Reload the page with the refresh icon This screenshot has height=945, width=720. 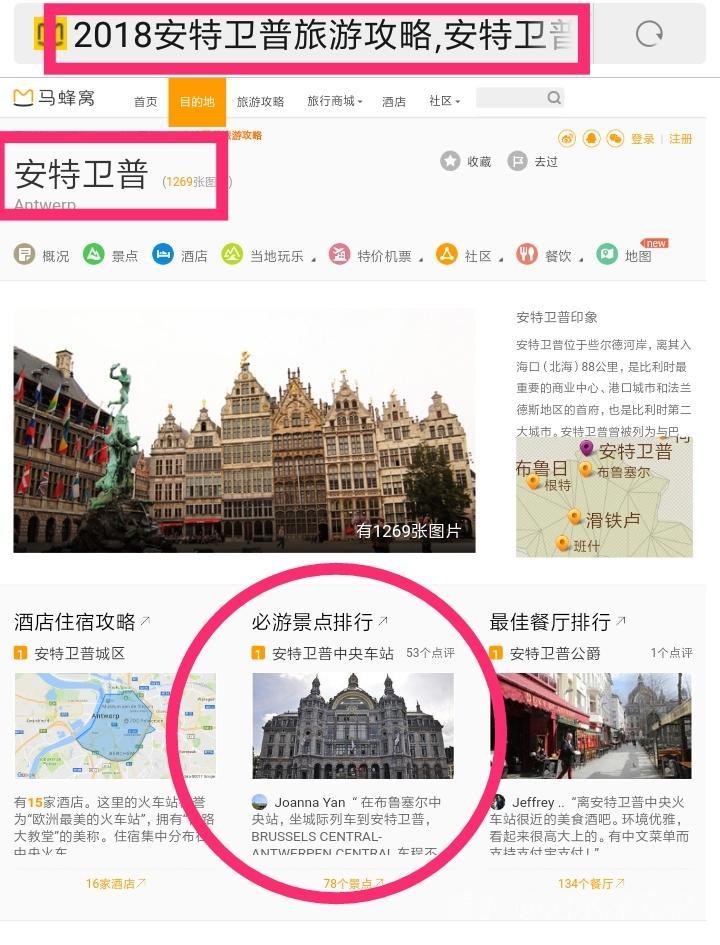(x=649, y=35)
